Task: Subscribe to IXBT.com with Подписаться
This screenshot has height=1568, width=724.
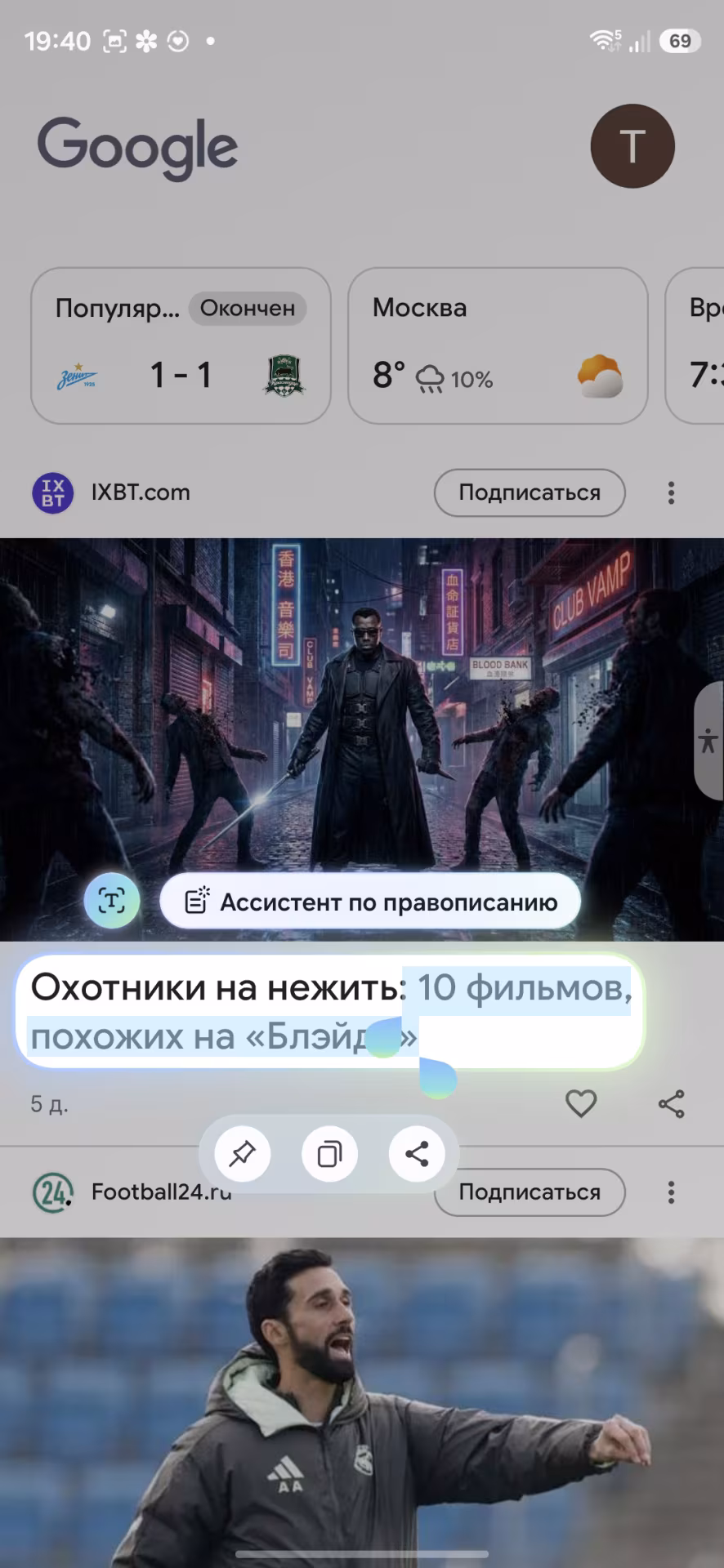Action: coord(529,492)
